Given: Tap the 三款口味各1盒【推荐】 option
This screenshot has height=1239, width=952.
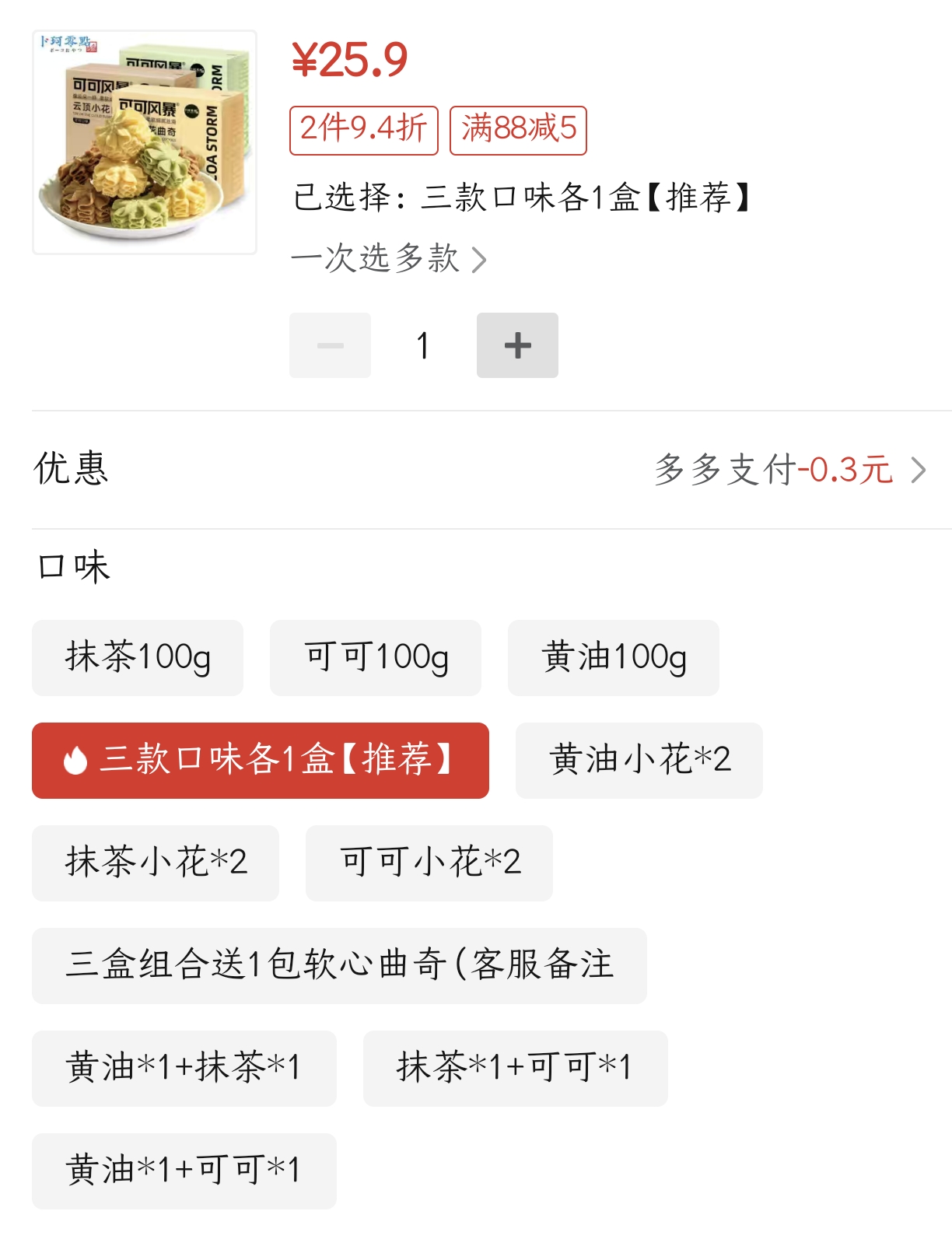Looking at the screenshot, I should [261, 760].
